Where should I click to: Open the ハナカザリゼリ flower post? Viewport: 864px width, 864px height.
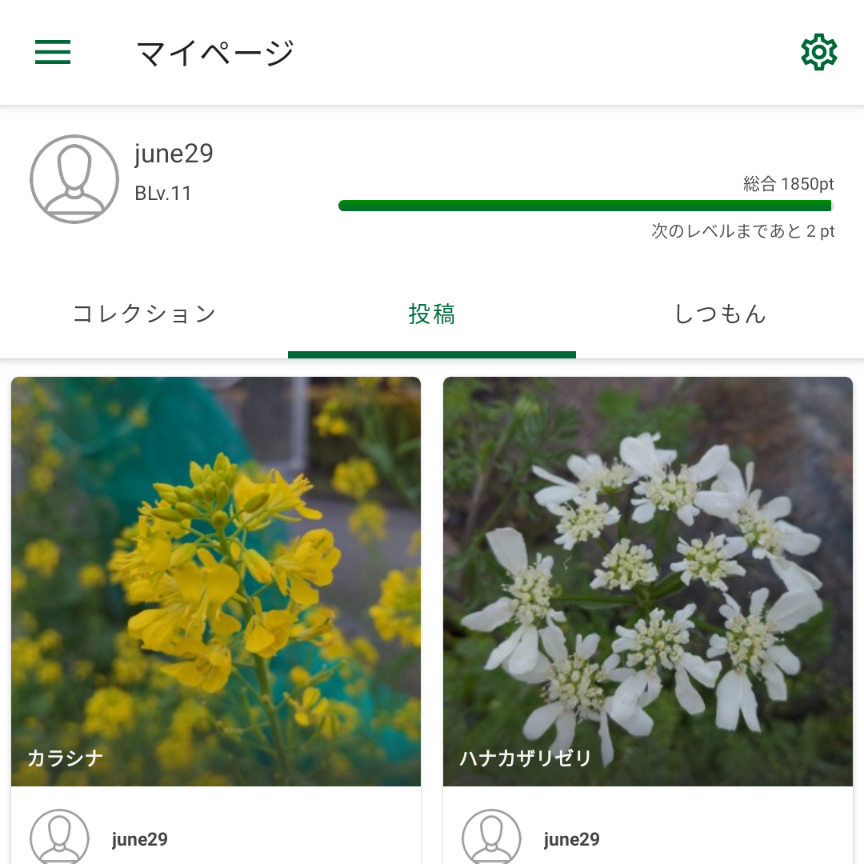pos(648,581)
